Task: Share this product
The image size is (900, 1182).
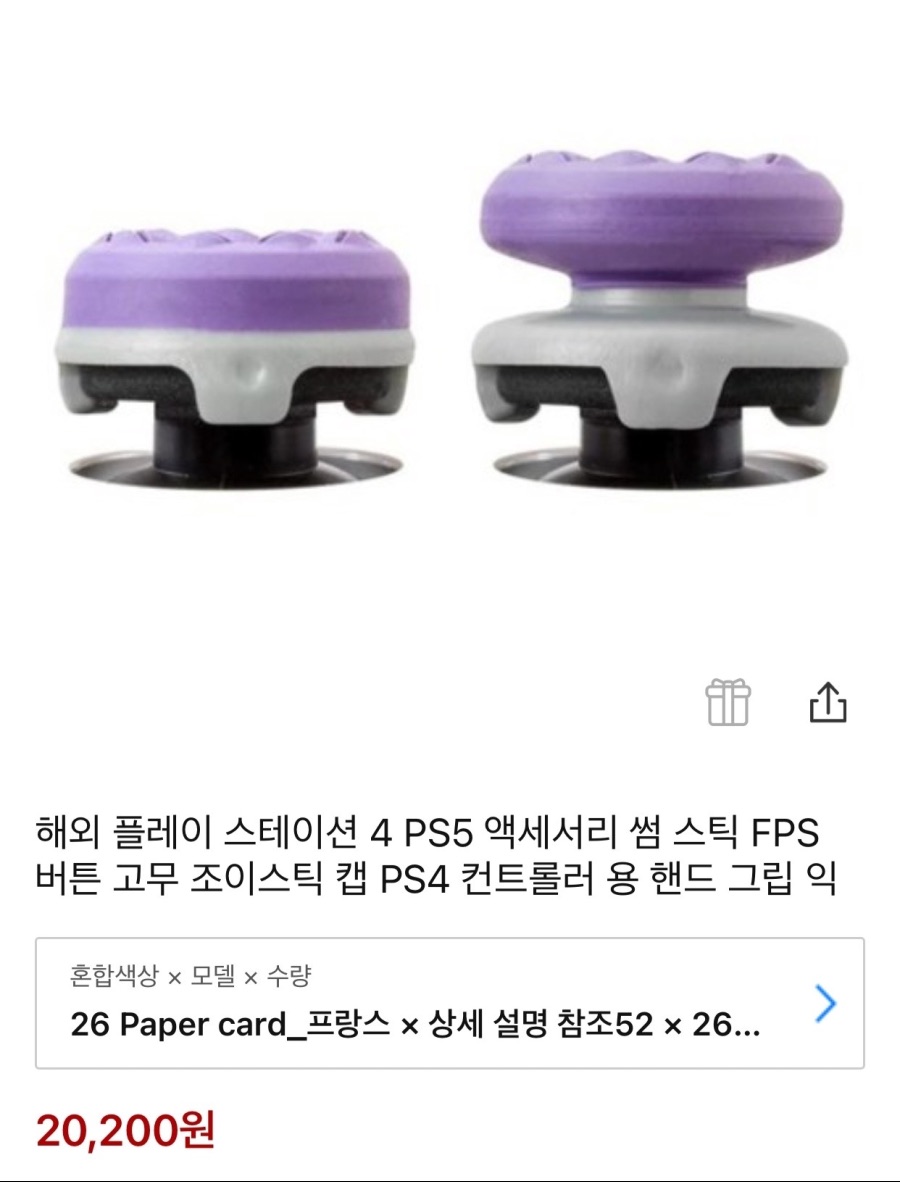Action: pyautogui.click(x=827, y=702)
